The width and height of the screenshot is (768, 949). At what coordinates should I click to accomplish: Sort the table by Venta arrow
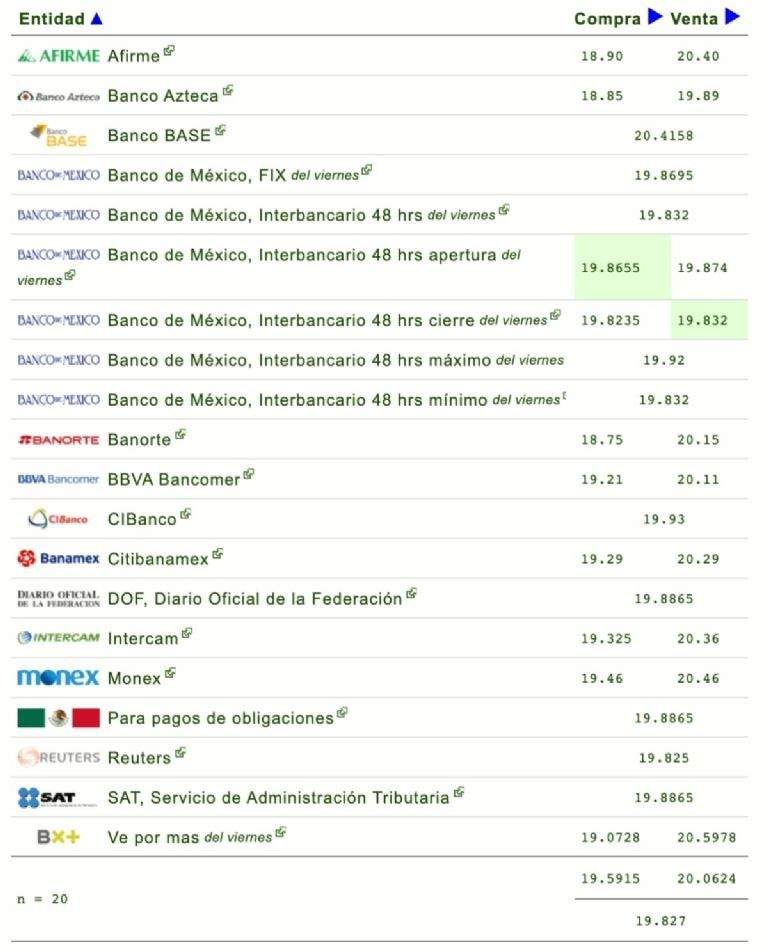coord(732,17)
